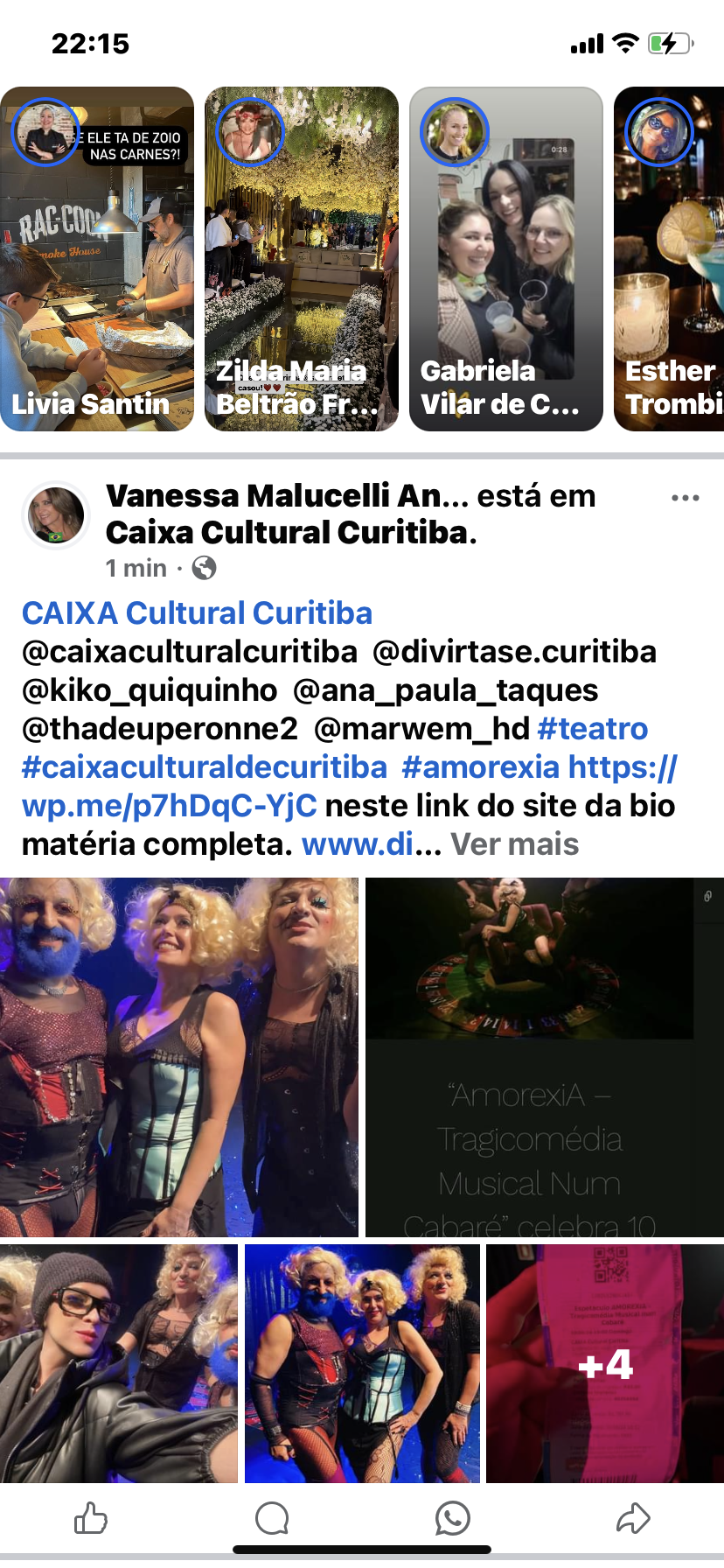Screen dimensions: 724x1568
Task: Open Livia Santin's story
Action: 97,259
